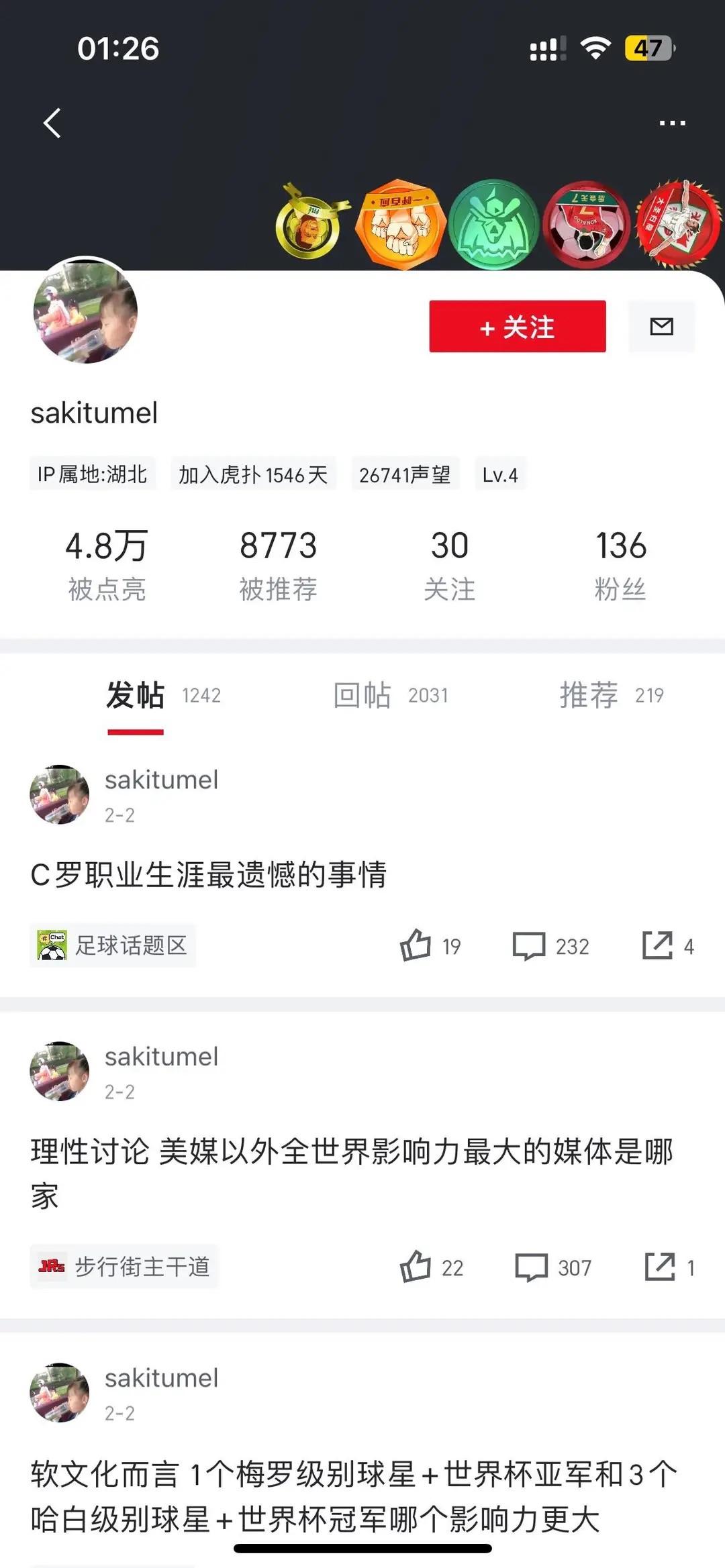Viewport: 725px width, 1568px height.
Task: Switch to the 回帖 tab
Action: pyautogui.click(x=390, y=695)
